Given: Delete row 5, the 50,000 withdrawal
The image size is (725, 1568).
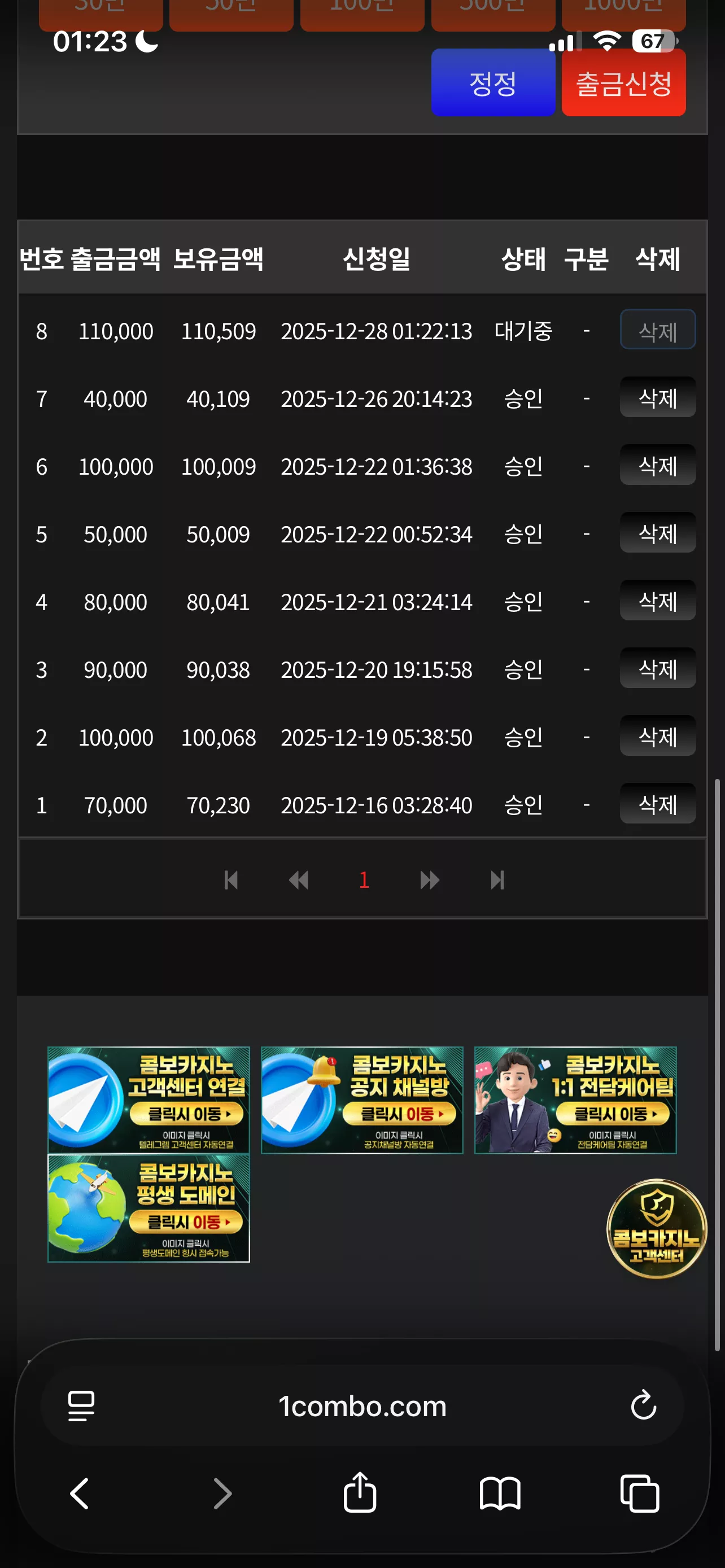Looking at the screenshot, I should tap(657, 533).
